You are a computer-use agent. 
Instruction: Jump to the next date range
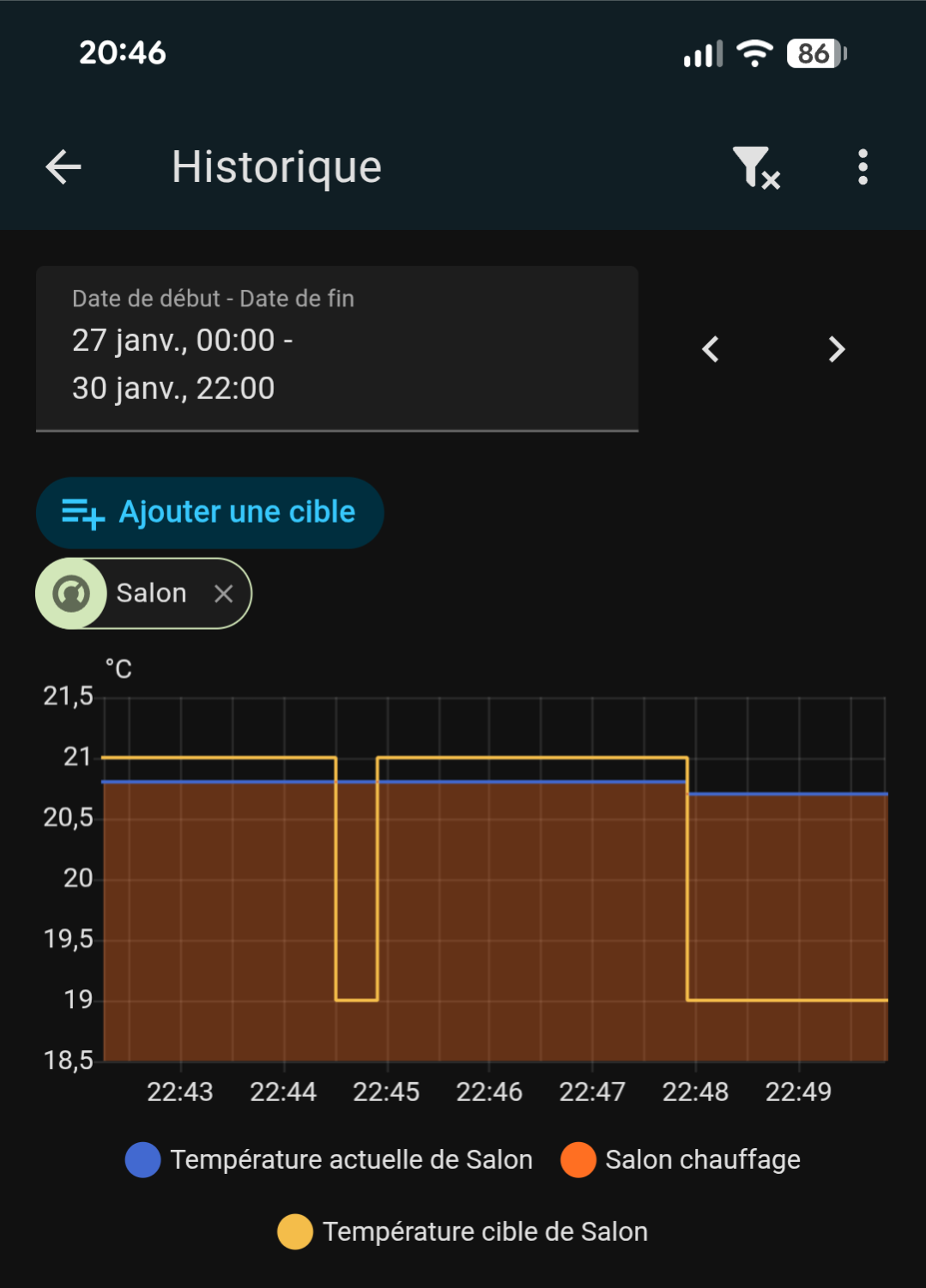[x=837, y=349]
